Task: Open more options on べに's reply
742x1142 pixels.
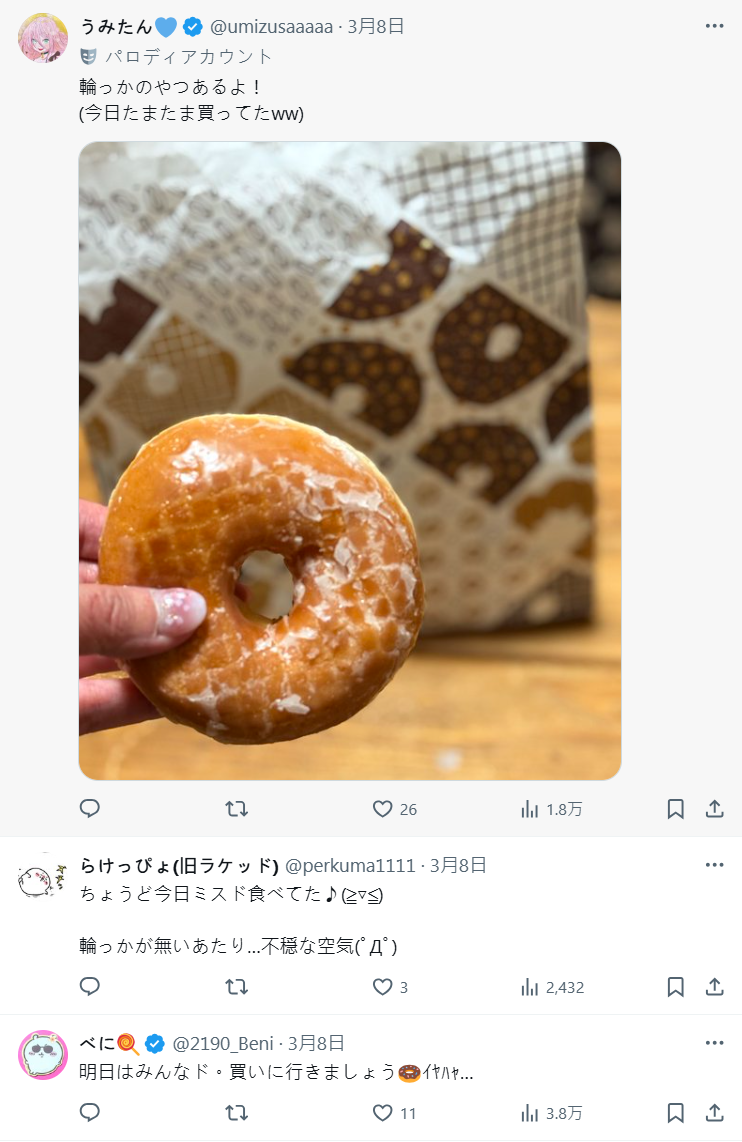Action: click(x=714, y=1043)
